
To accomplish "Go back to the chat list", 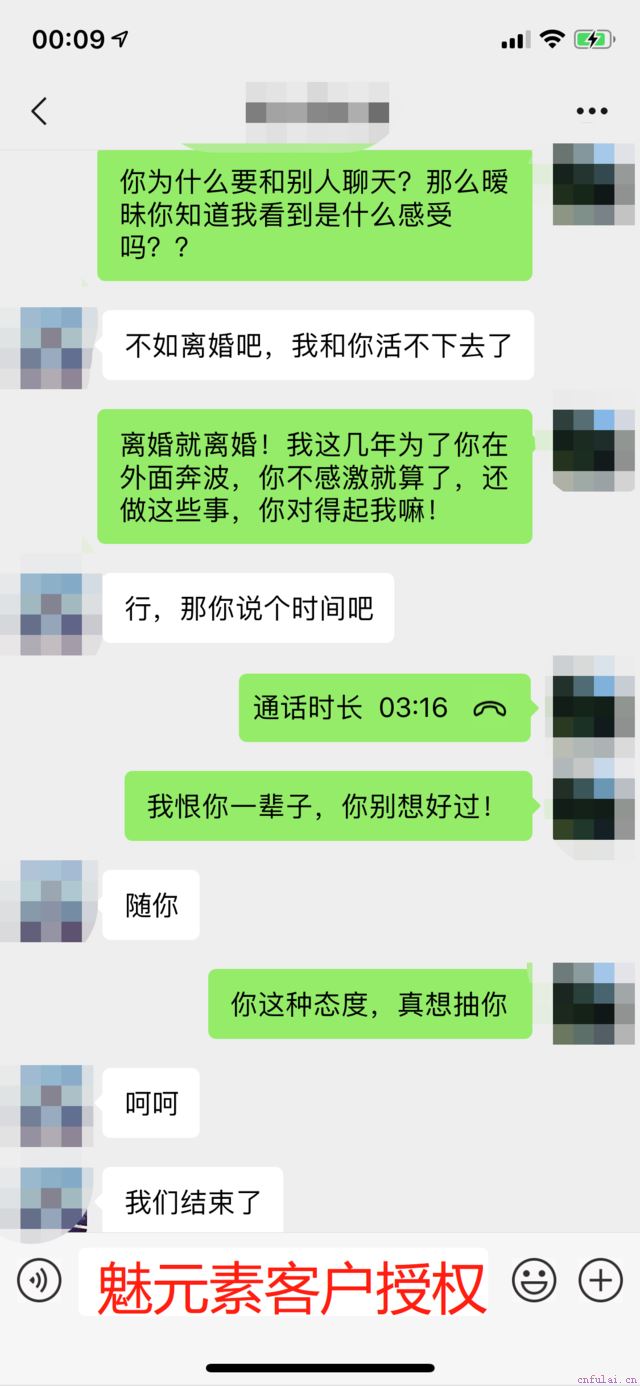I will 39,111.
